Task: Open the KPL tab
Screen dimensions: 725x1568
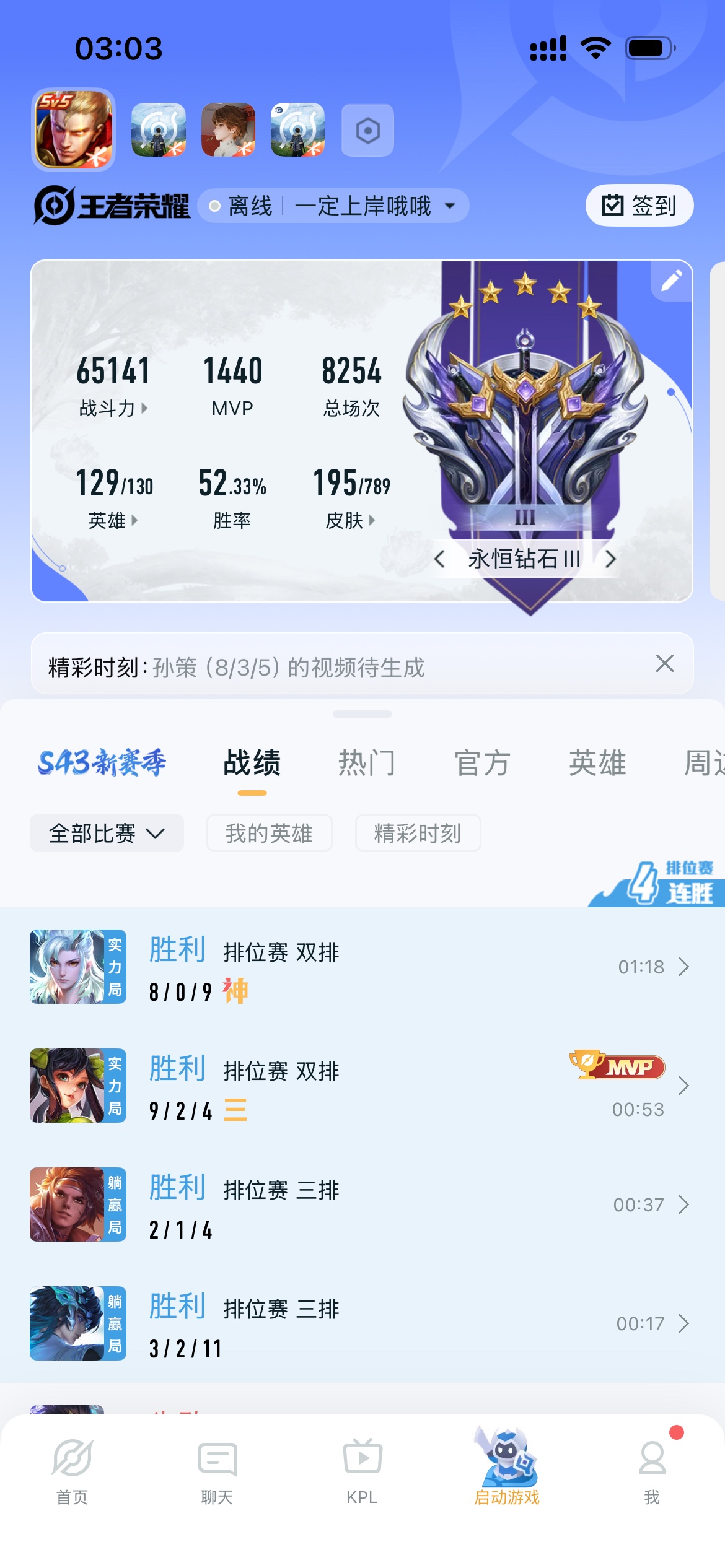Action: tap(362, 1471)
